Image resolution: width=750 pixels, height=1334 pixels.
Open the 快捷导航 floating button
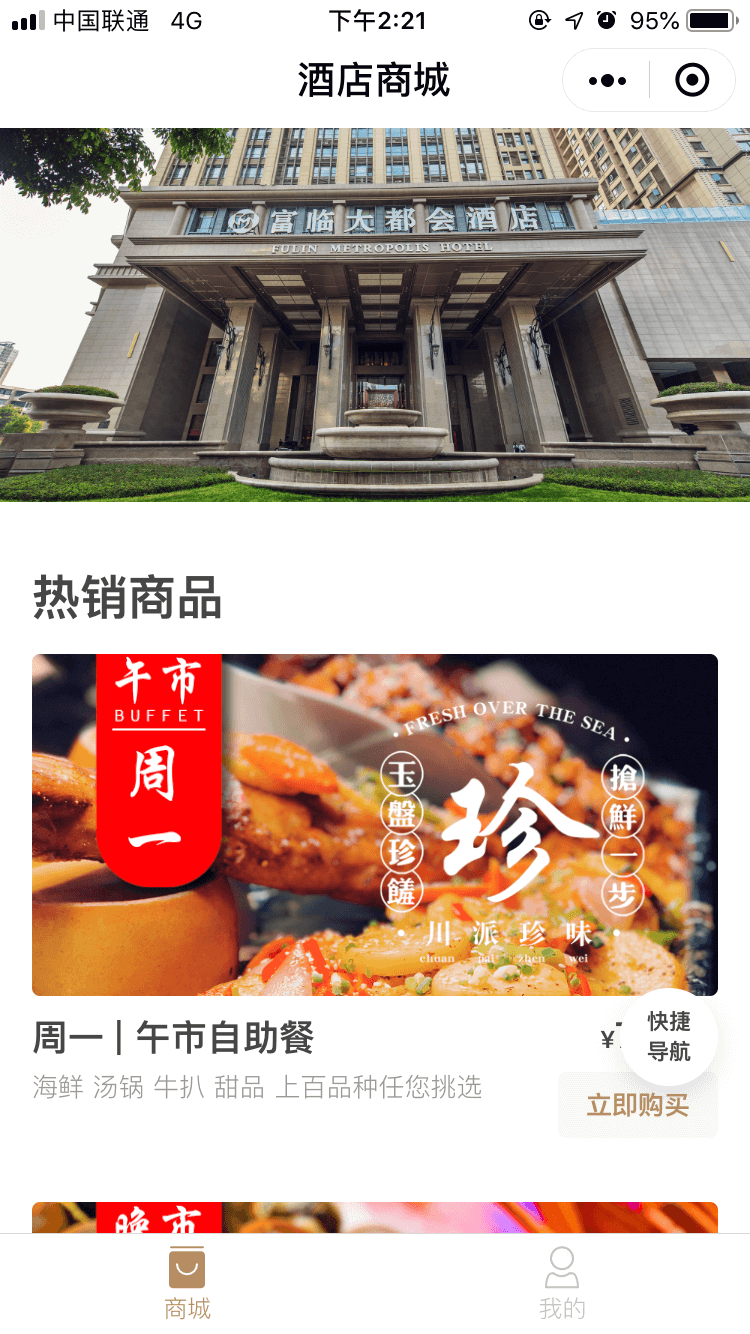(x=669, y=1037)
